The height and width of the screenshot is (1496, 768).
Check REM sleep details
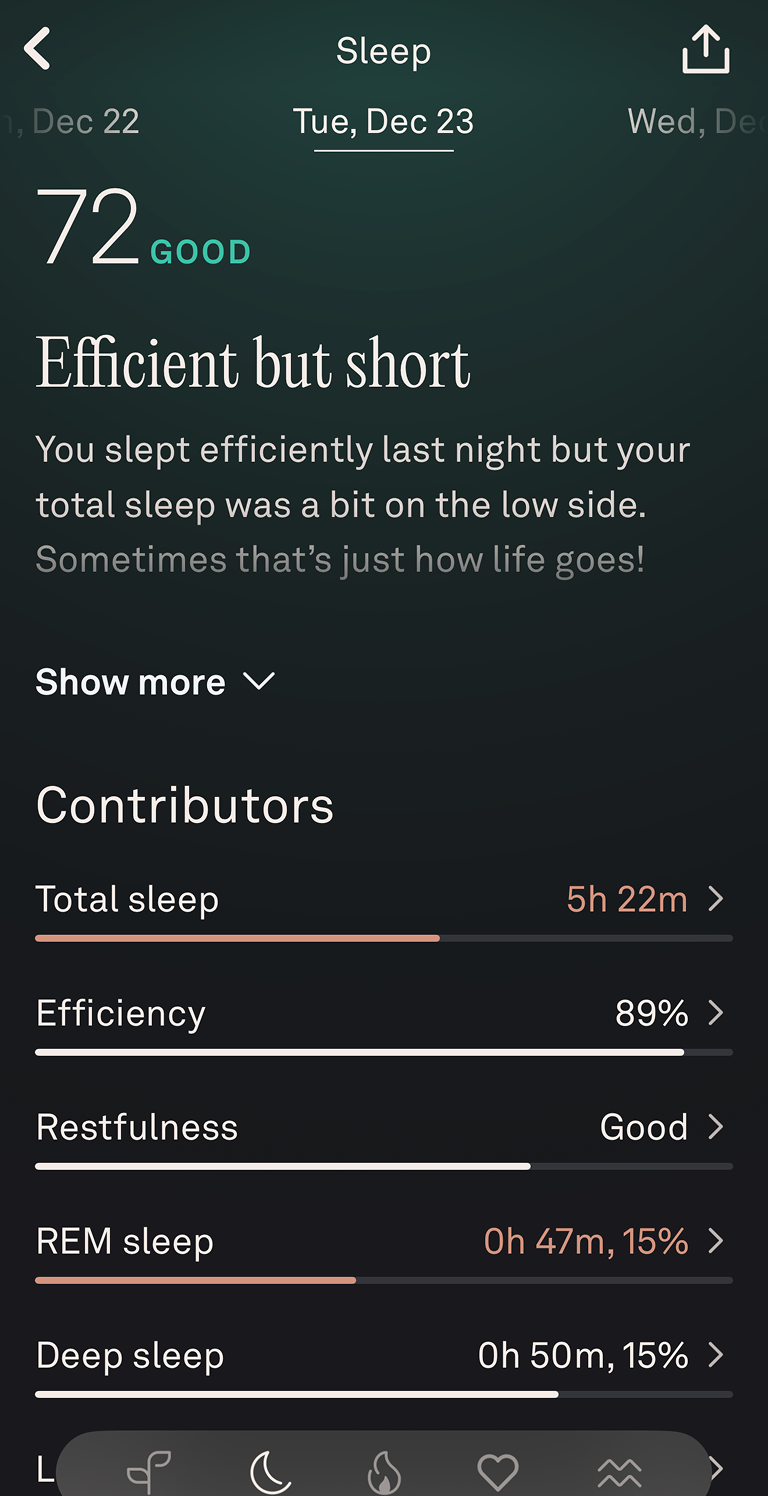point(384,1242)
